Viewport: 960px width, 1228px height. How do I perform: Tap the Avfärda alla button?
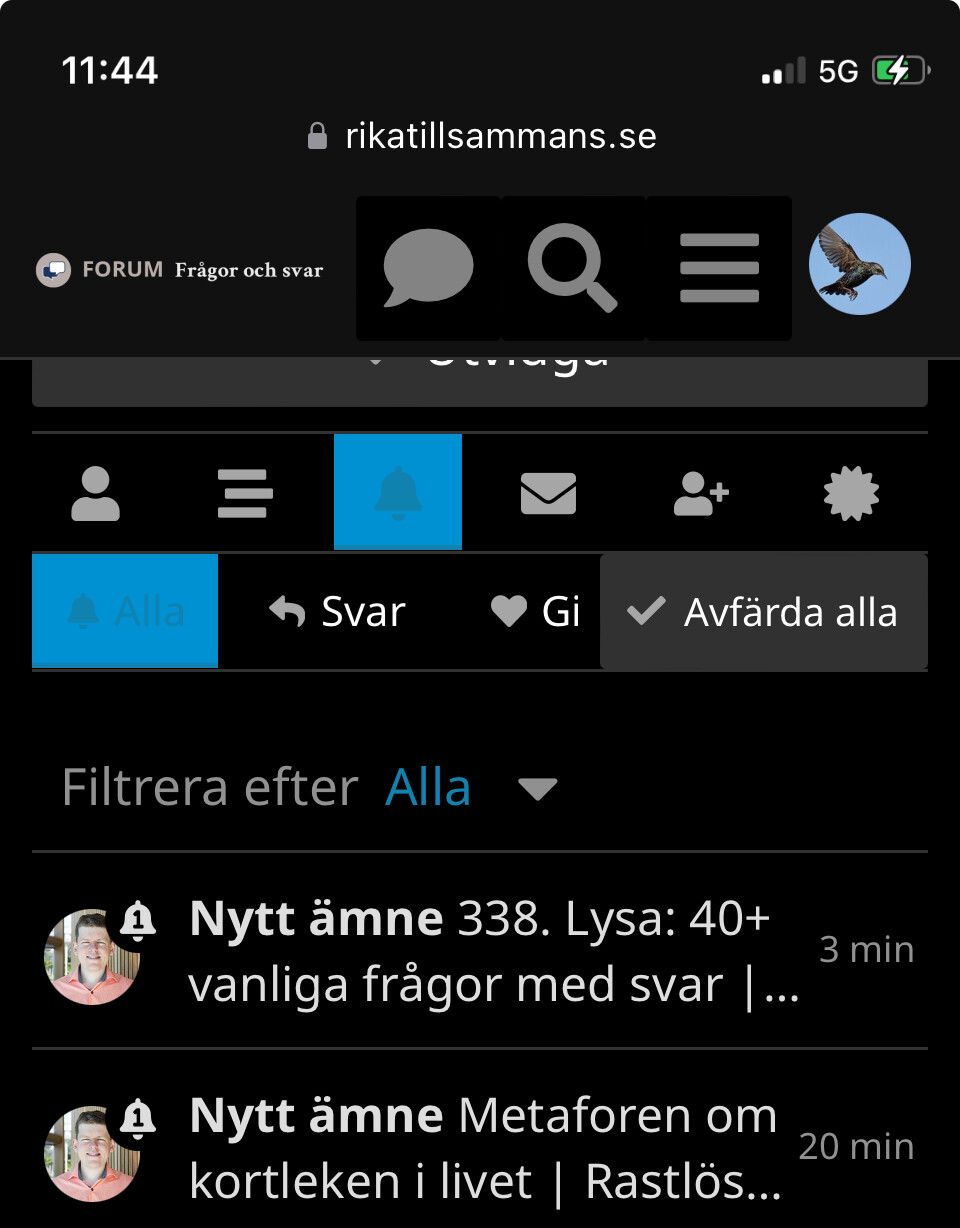pos(763,612)
